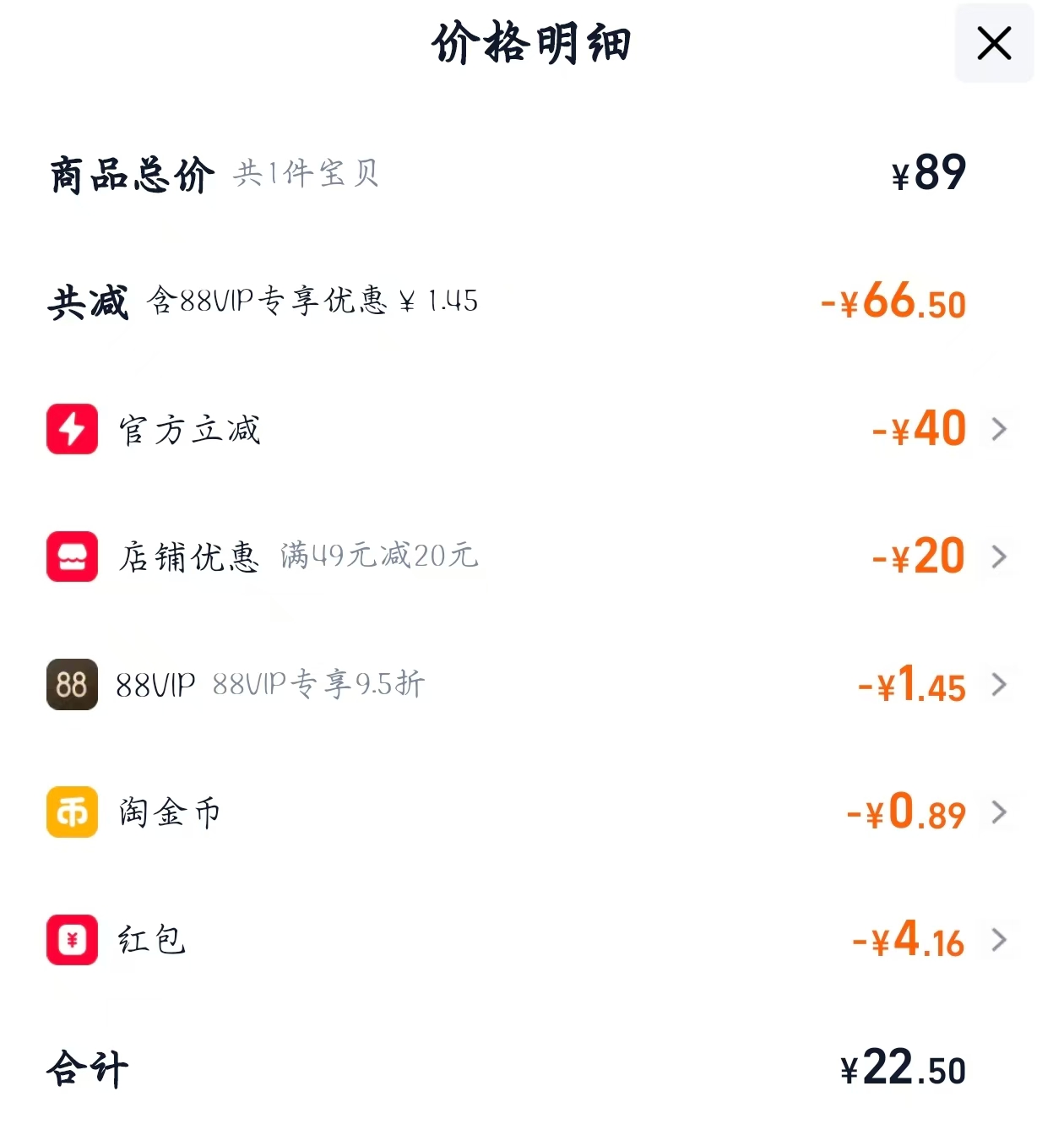Click the close X icon at top right
Image resolution: width=1064 pixels, height=1135 pixels.
click(x=994, y=44)
